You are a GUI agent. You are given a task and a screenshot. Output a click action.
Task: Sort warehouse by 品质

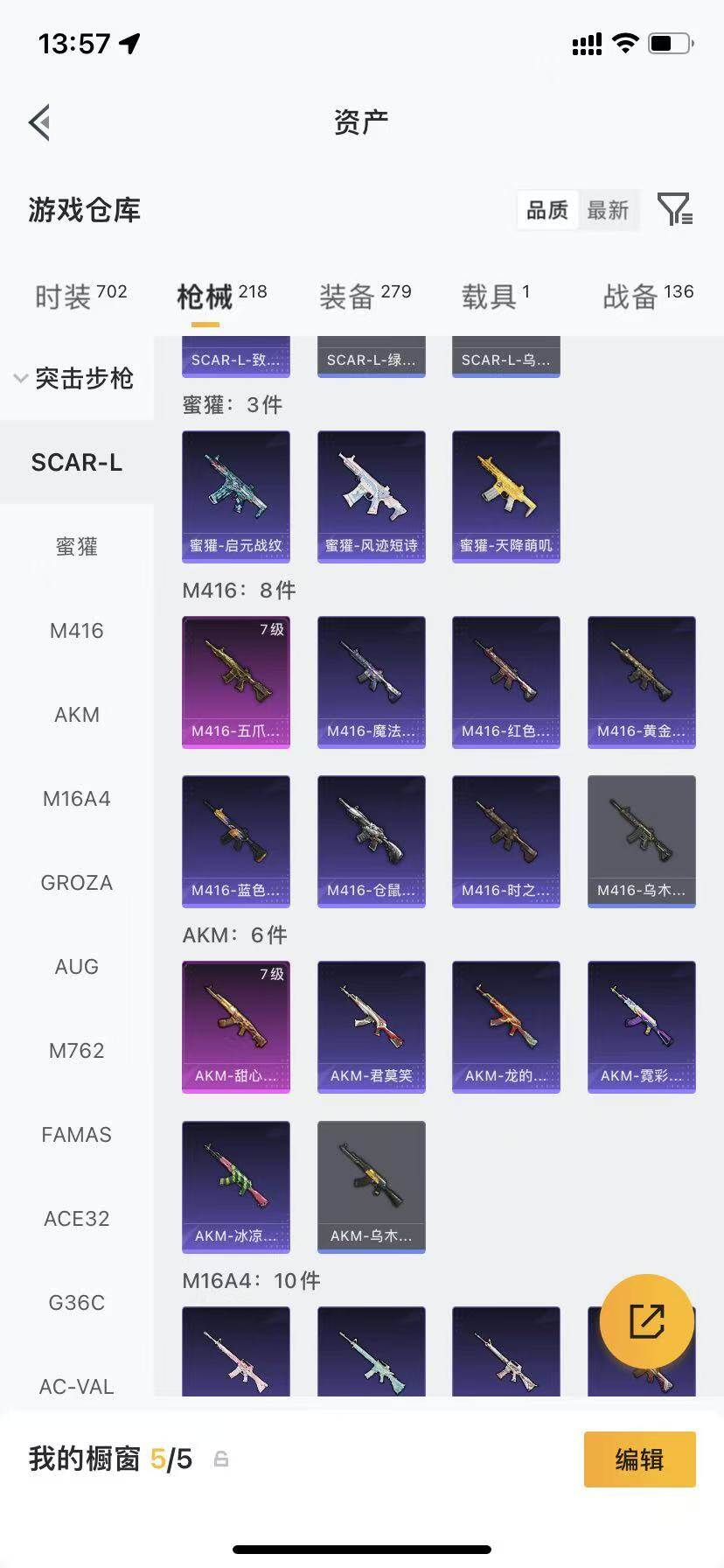pyautogui.click(x=547, y=210)
